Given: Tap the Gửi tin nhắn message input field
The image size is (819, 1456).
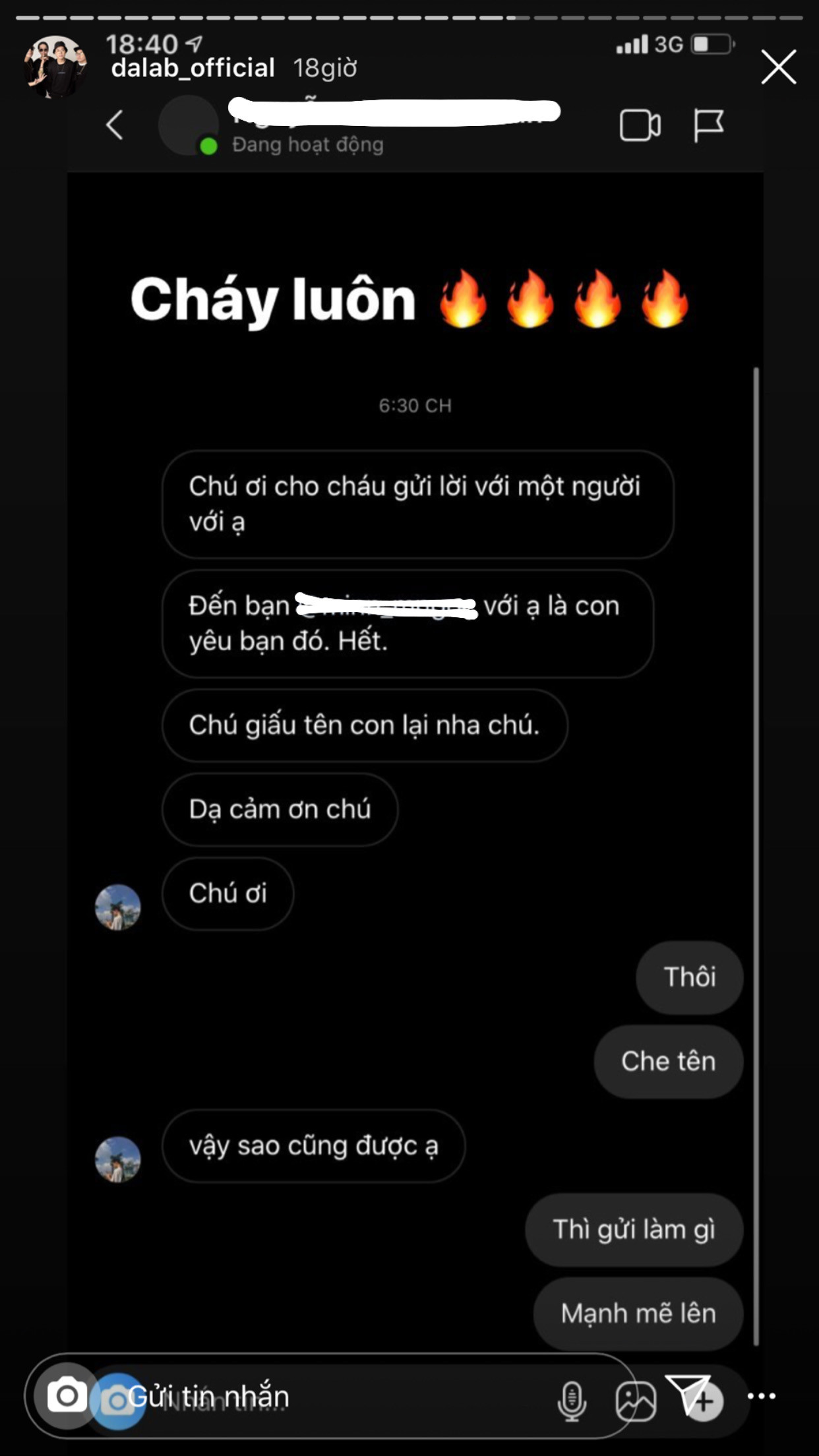Looking at the screenshot, I should [297, 1395].
